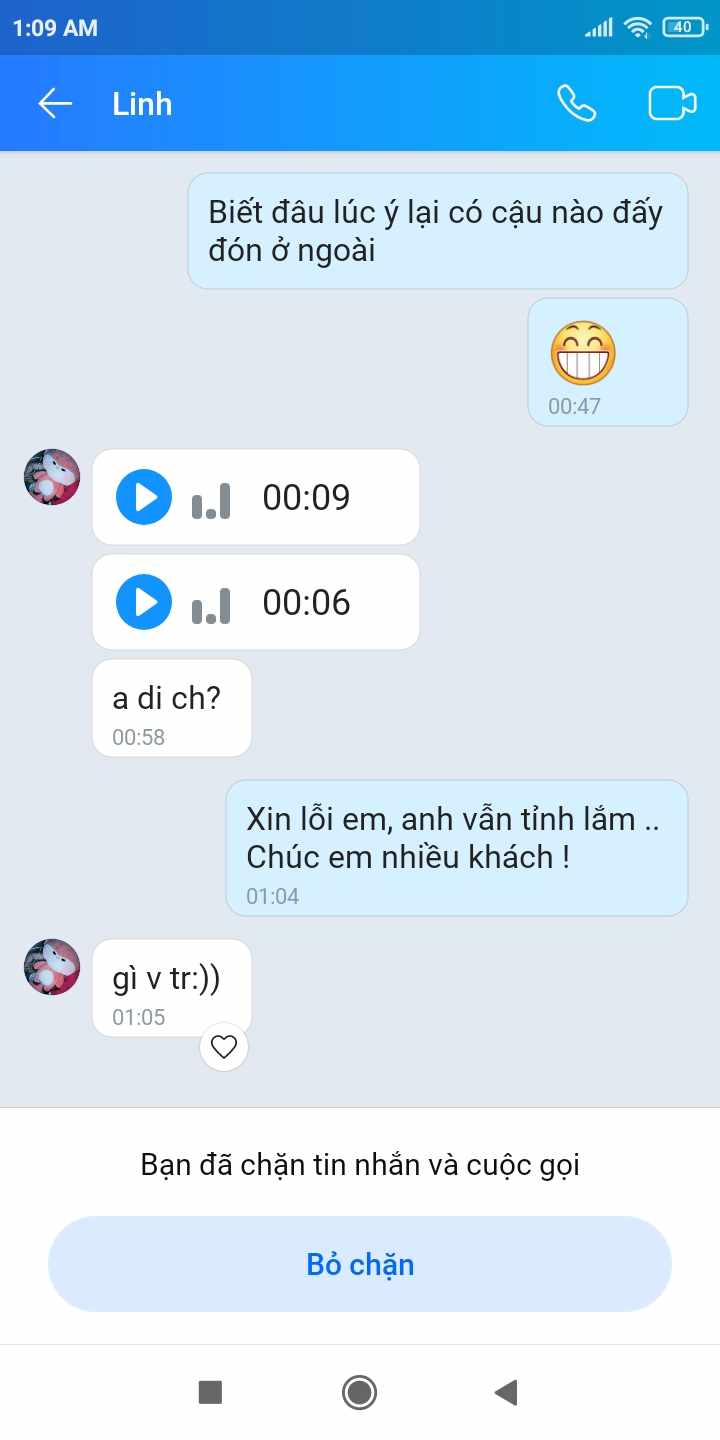Play the 00:06 voice message
Screen dimensions: 720x1440
pyautogui.click(x=144, y=602)
